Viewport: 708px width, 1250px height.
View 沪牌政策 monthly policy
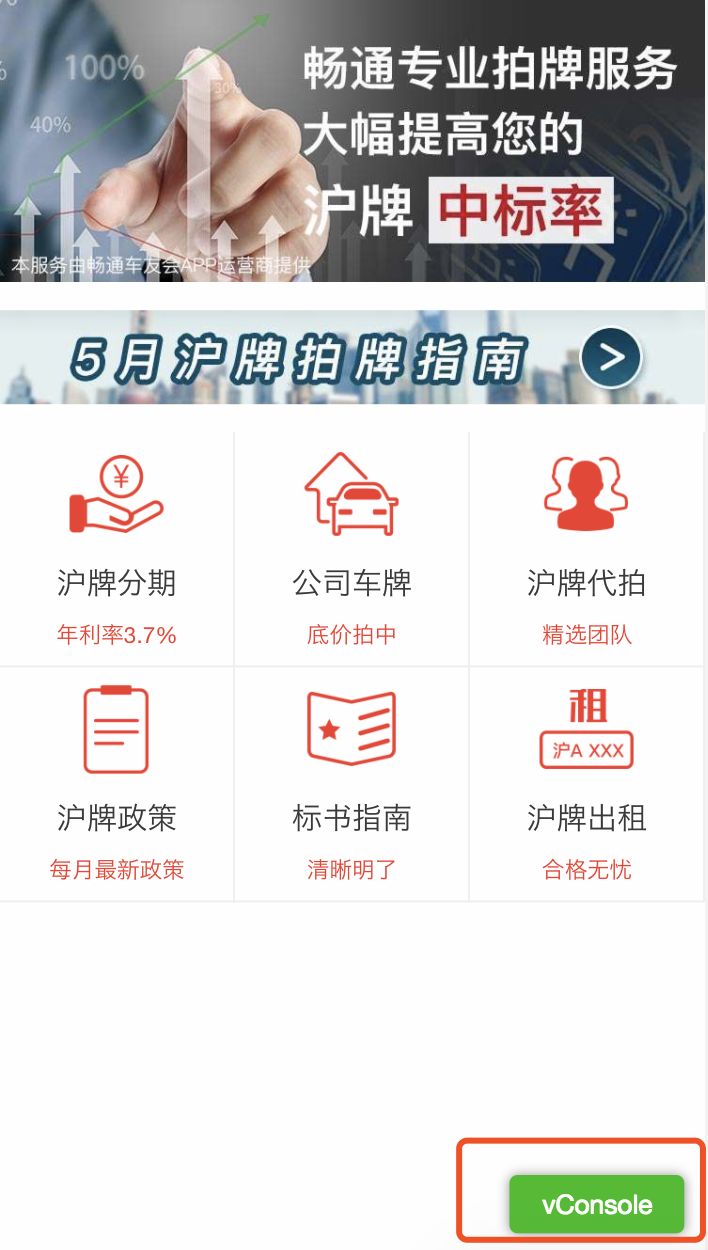117,784
